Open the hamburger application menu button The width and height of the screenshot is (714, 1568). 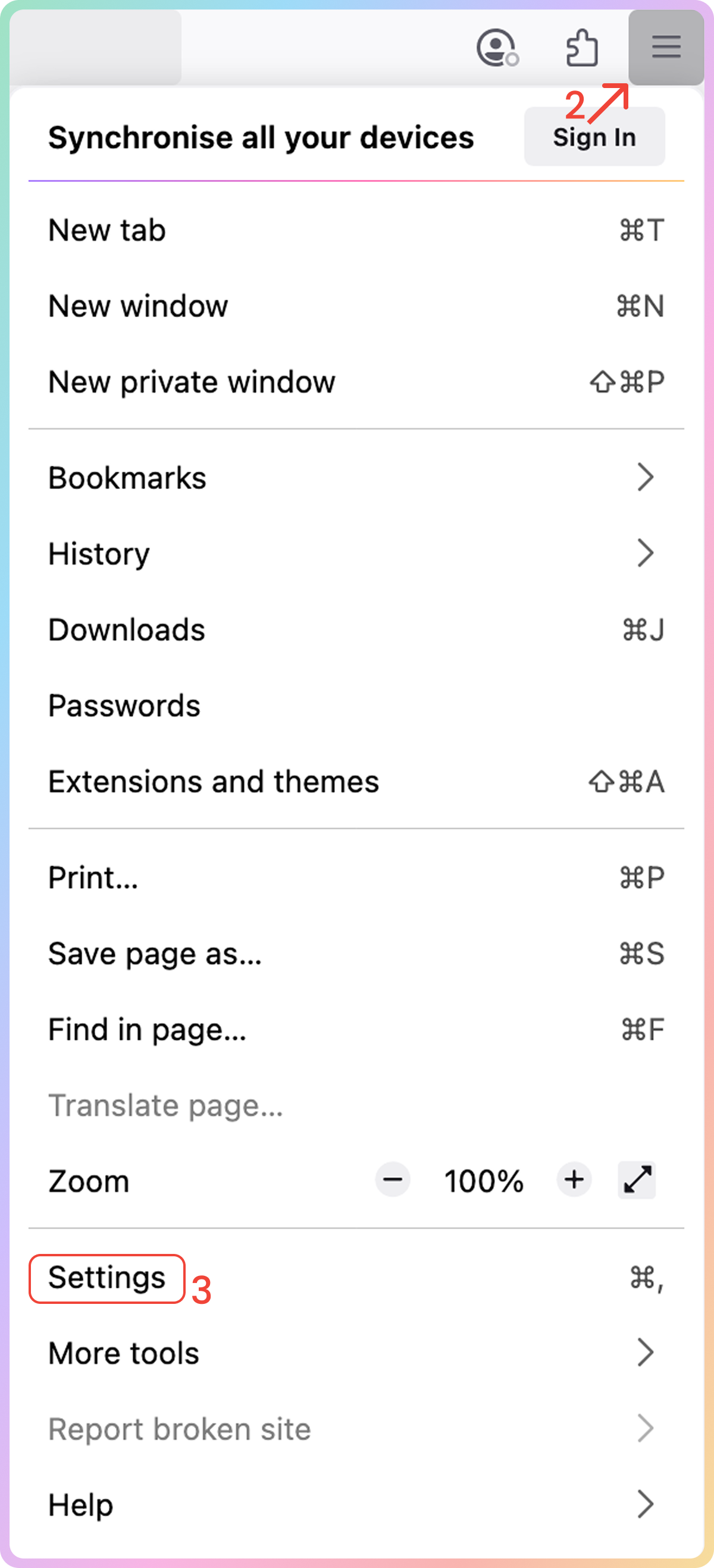pyautogui.click(x=666, y=47)
